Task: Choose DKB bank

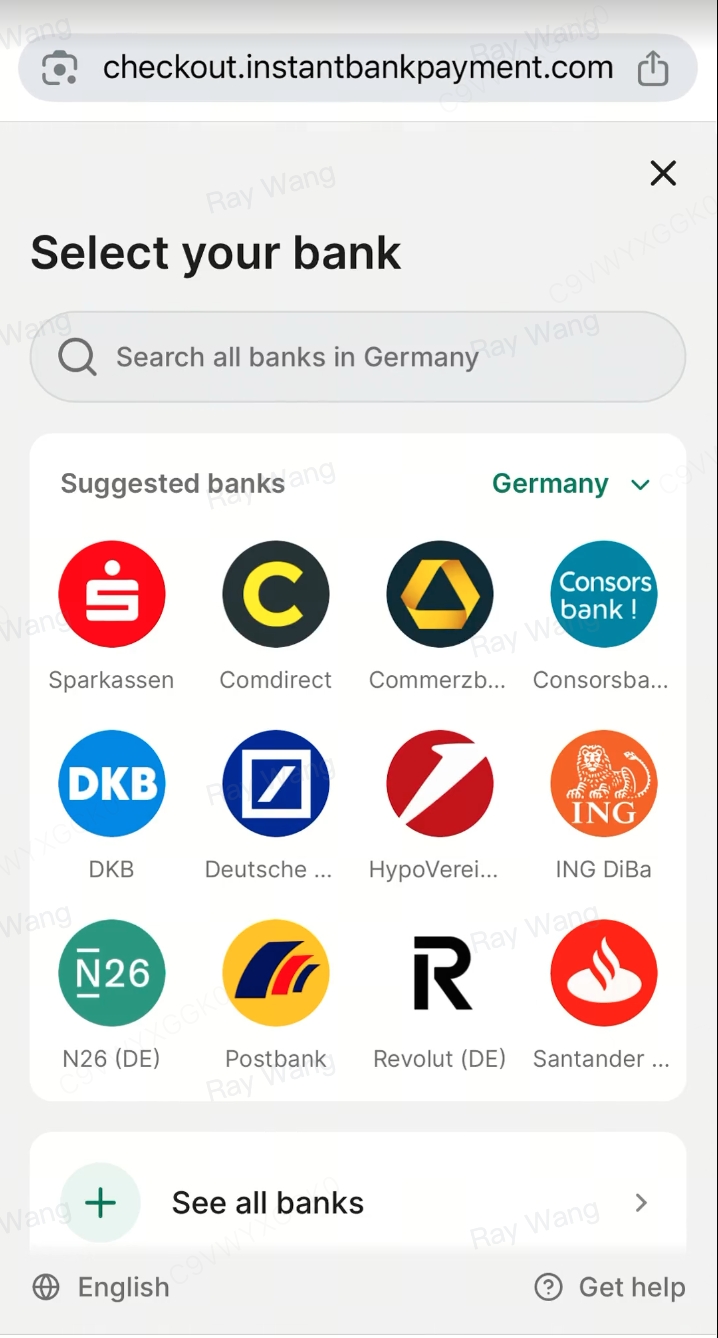Action: [x=112, y=784]
